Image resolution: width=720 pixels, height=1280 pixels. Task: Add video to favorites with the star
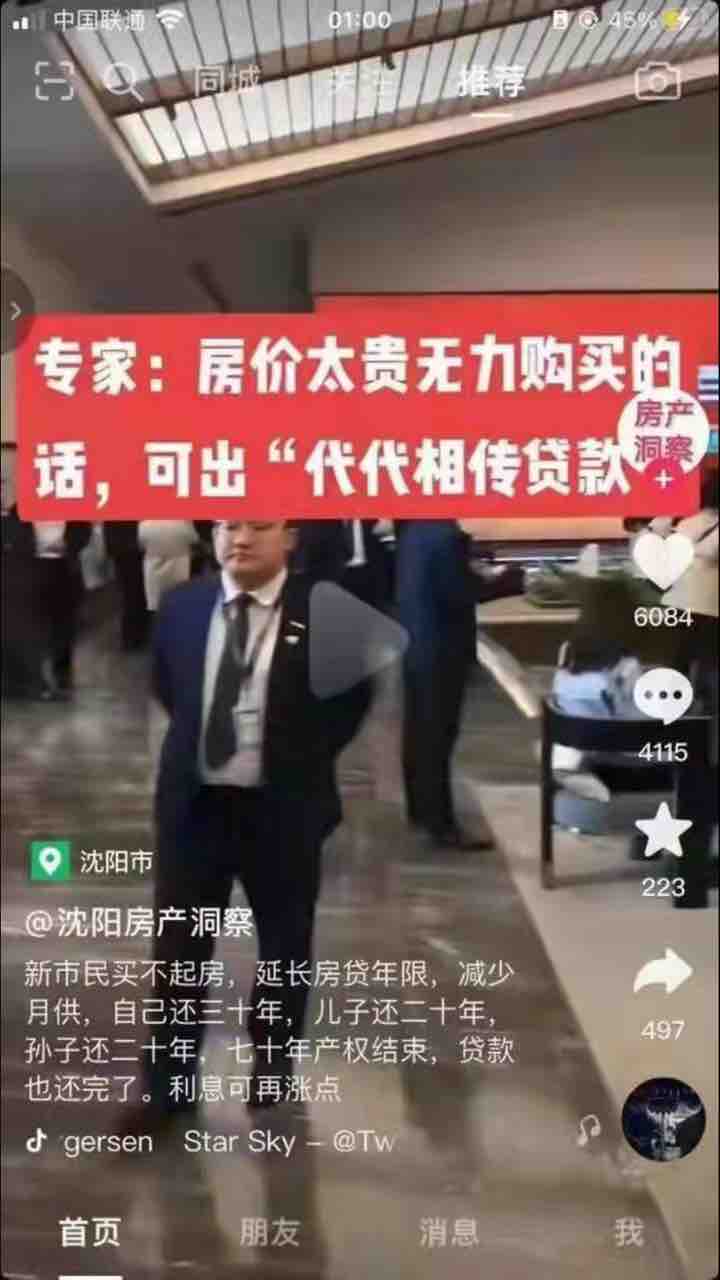pos(663,831)
